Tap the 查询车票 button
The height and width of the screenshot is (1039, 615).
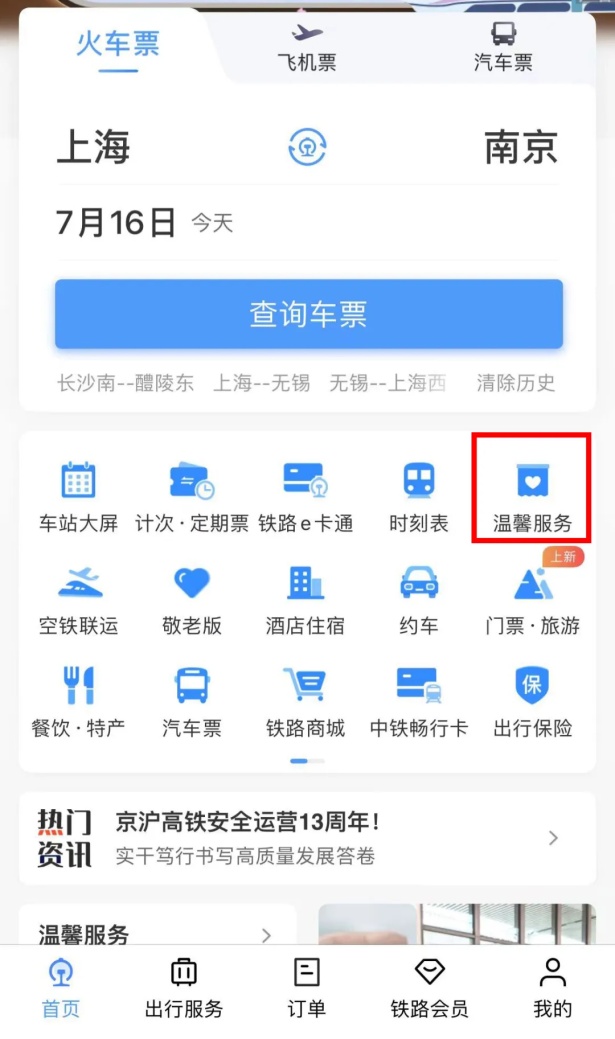[x=308, y=314]
